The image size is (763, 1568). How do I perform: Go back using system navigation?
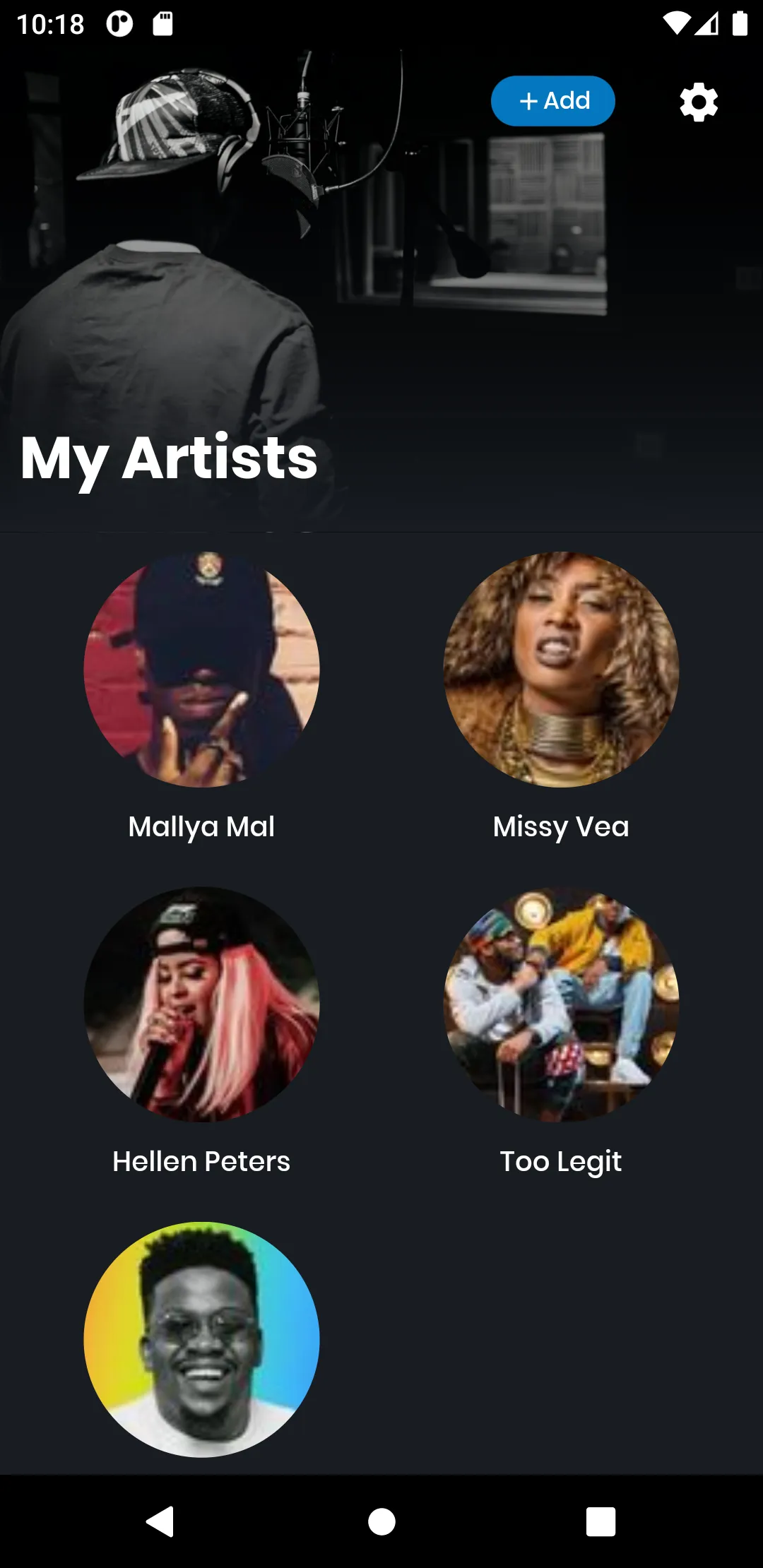[160, 1521]
